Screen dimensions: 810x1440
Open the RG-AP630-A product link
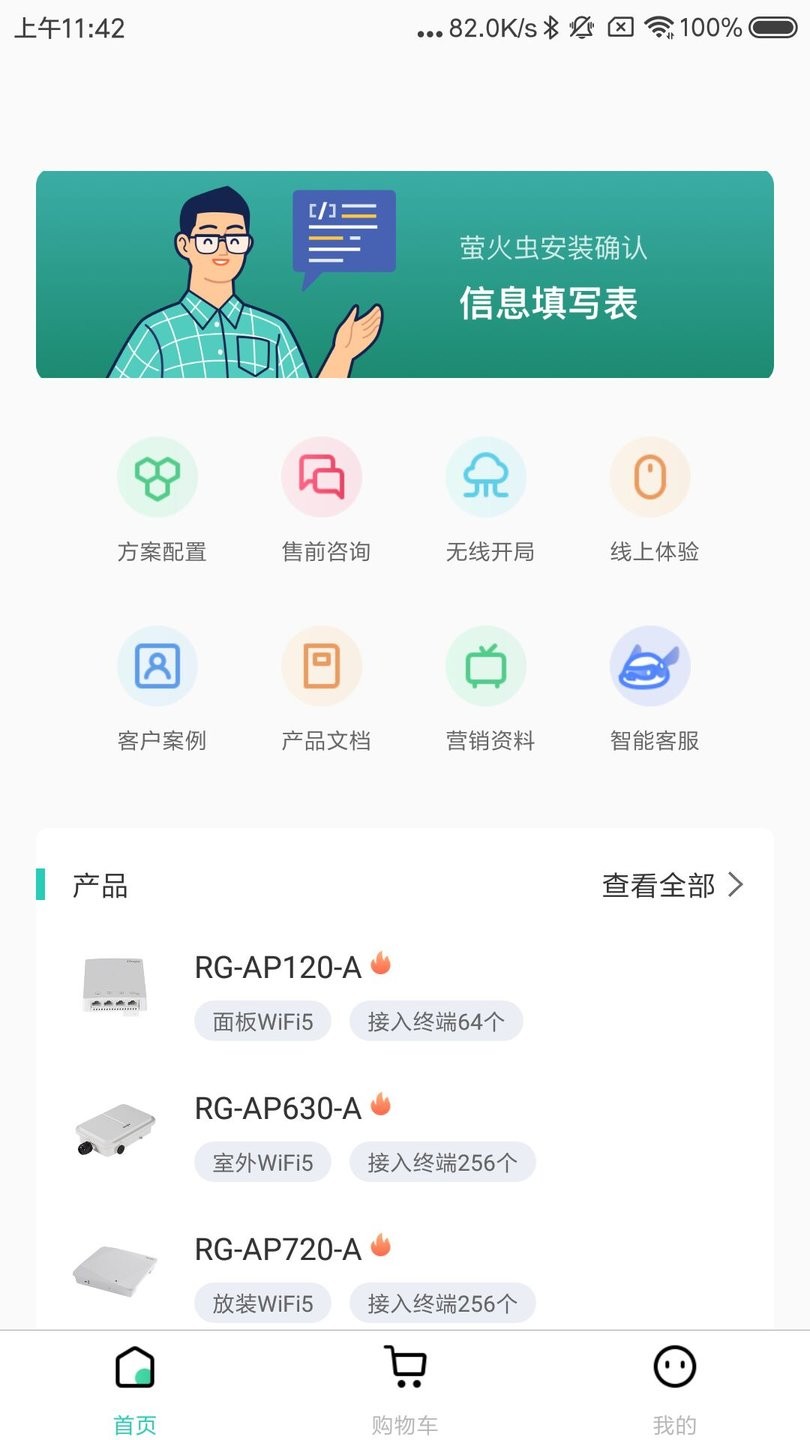tap(277, 1107)
